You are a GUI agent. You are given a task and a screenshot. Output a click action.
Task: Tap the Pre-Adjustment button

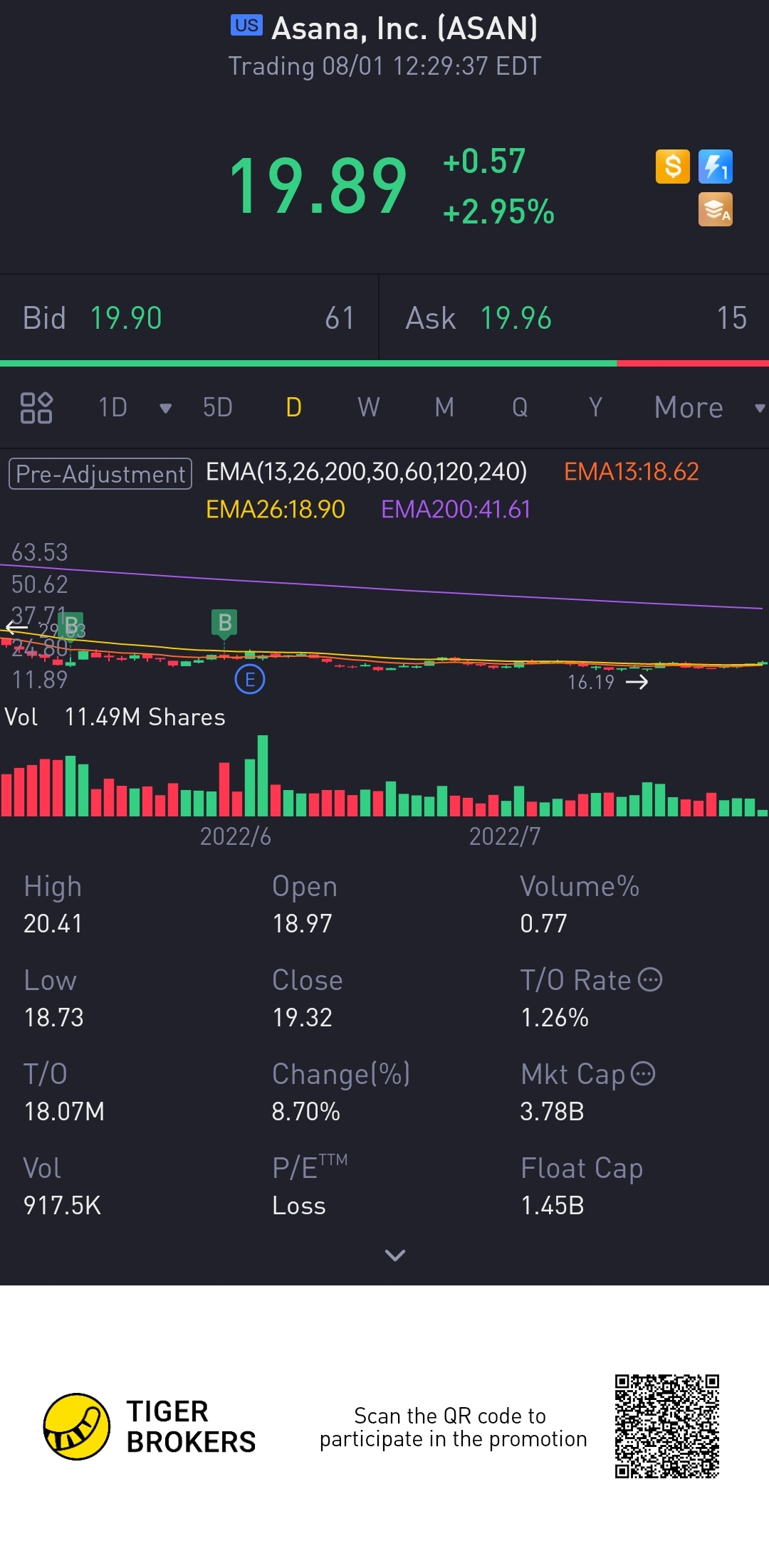(x=100, y=474)
